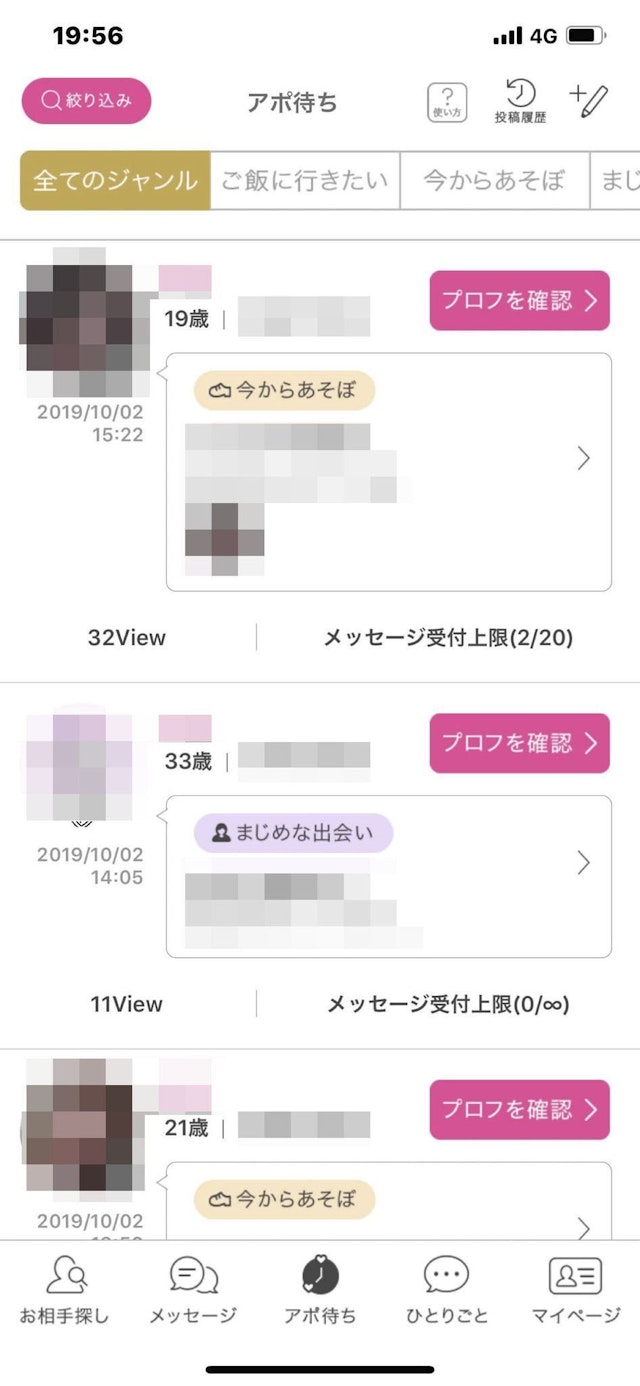This screenshot has height=1386, width=640.
Task: Tap プロフを確認 for the 21歳 user
Action: (519, 1110)
